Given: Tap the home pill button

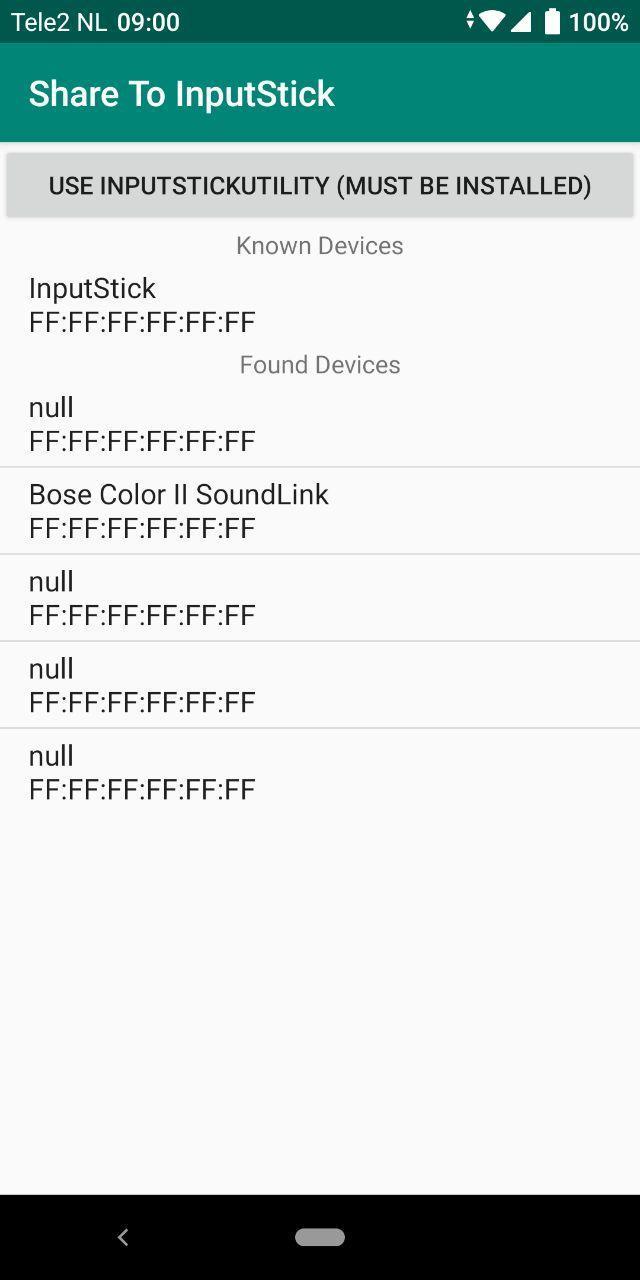Looking at the screenshot, I should [320, 1237].
